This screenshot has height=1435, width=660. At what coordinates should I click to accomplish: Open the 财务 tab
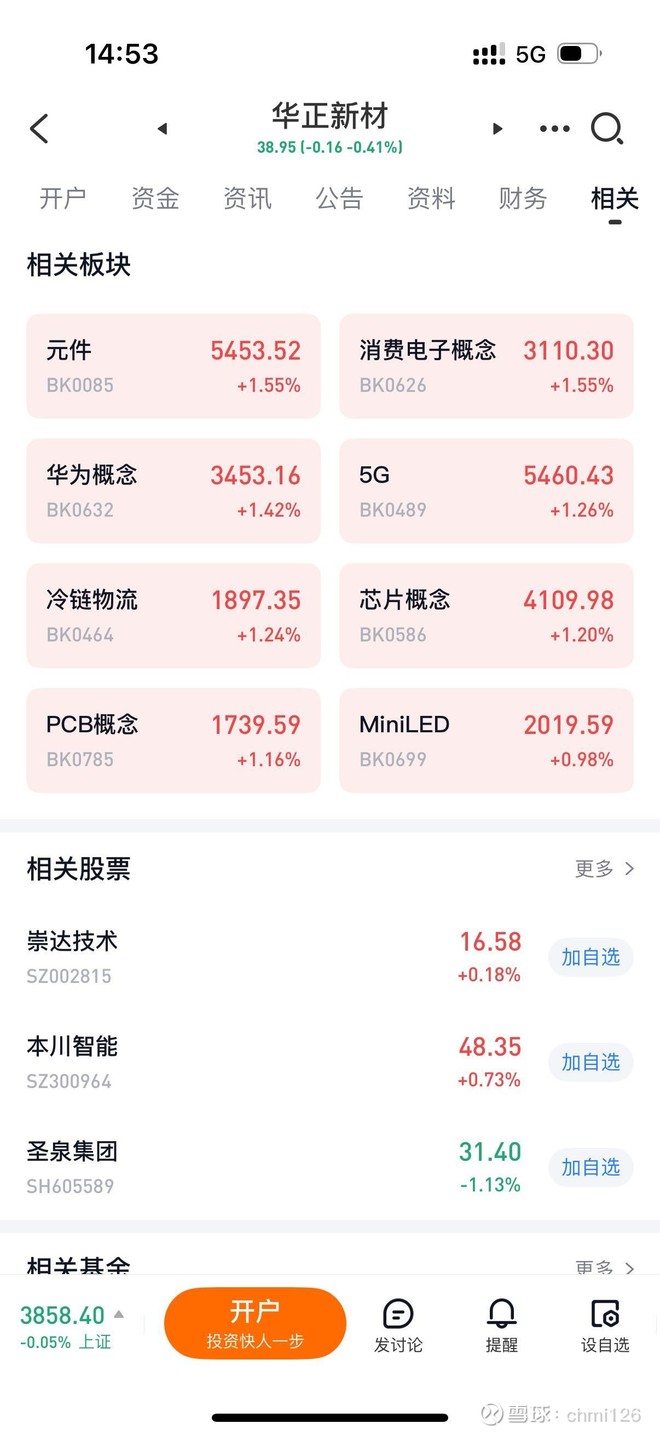(x=522, y=198)
